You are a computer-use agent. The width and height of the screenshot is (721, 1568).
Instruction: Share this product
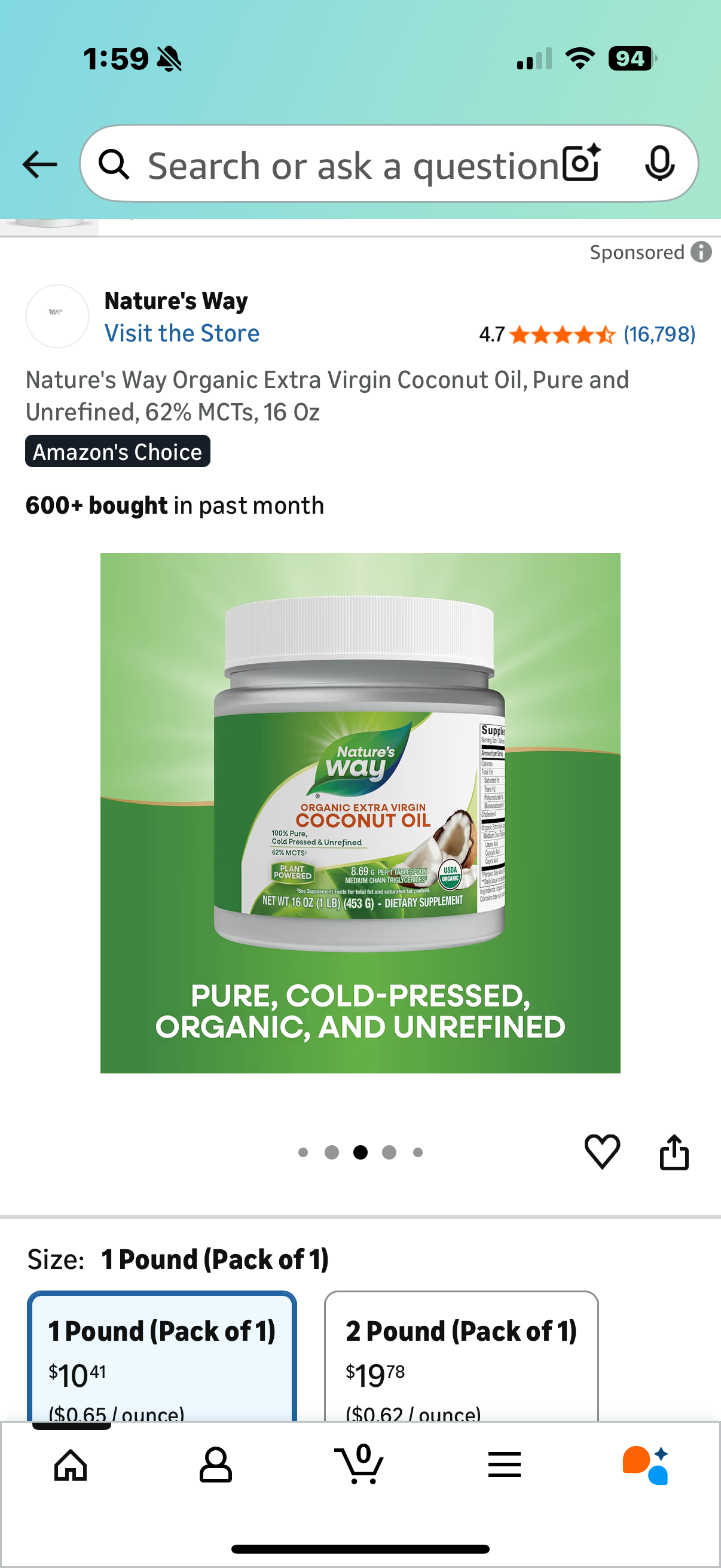point(674,1151)
